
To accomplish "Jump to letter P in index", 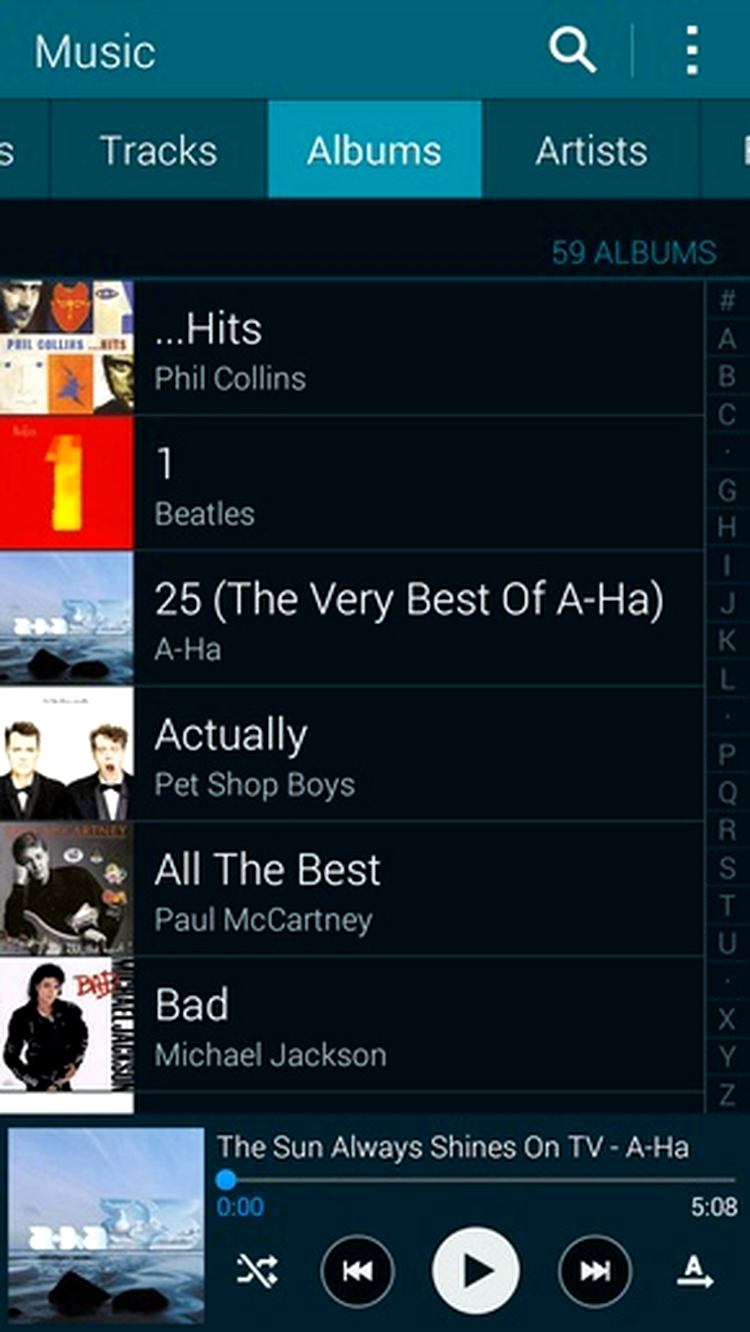I will (727, 755).
